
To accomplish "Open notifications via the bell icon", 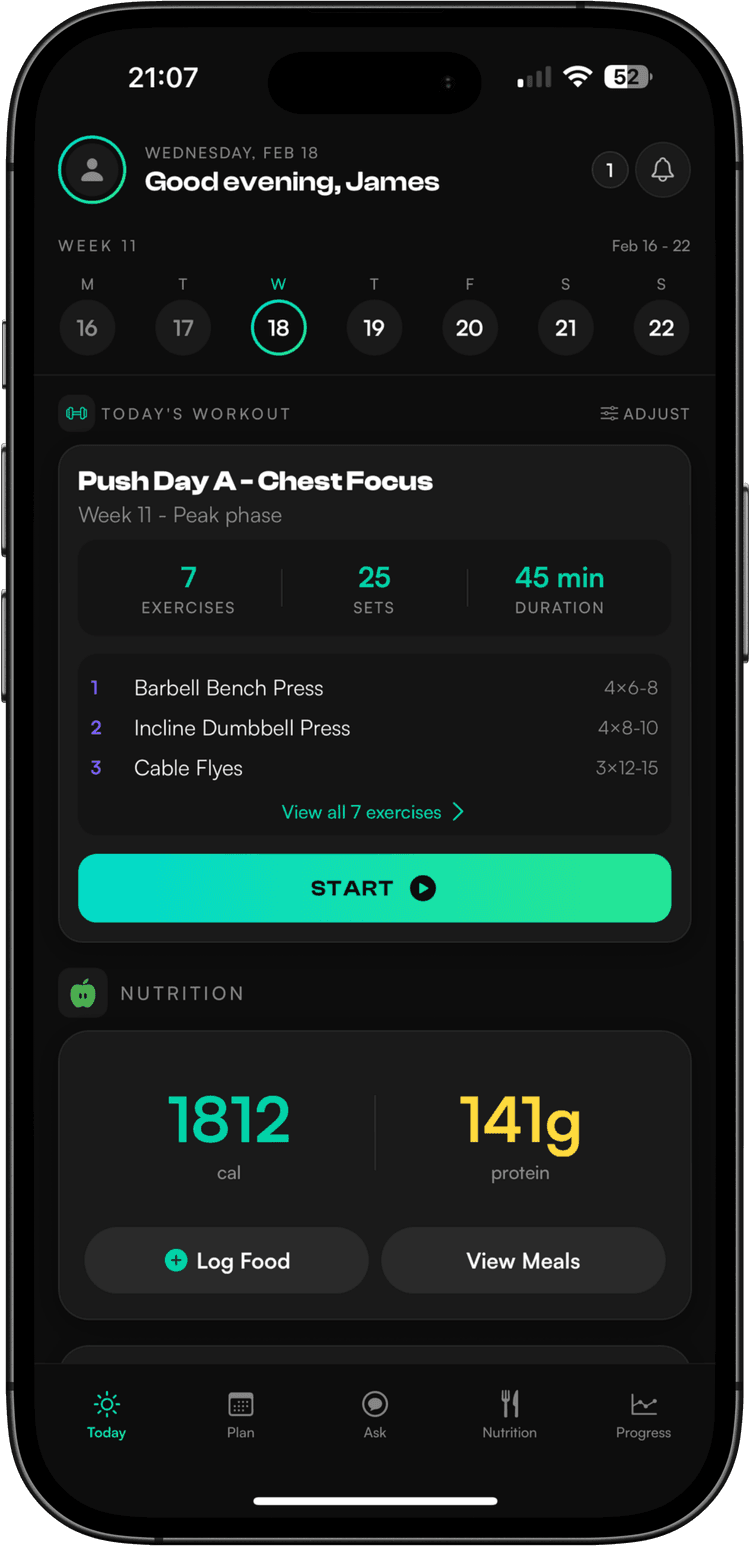I will [662, 170].
